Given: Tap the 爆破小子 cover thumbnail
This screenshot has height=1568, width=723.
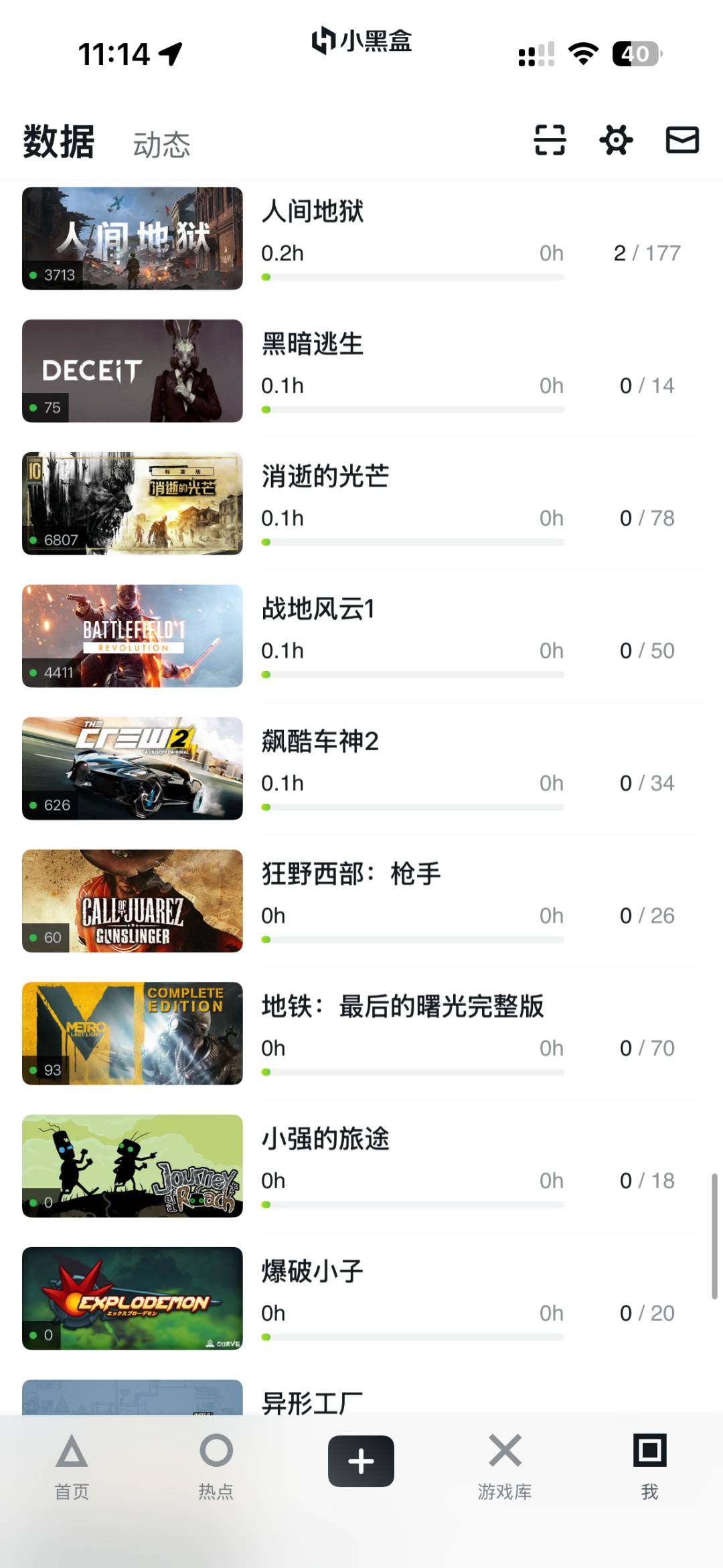Looking at the screenshot, I should click(x=132, y=1298).
